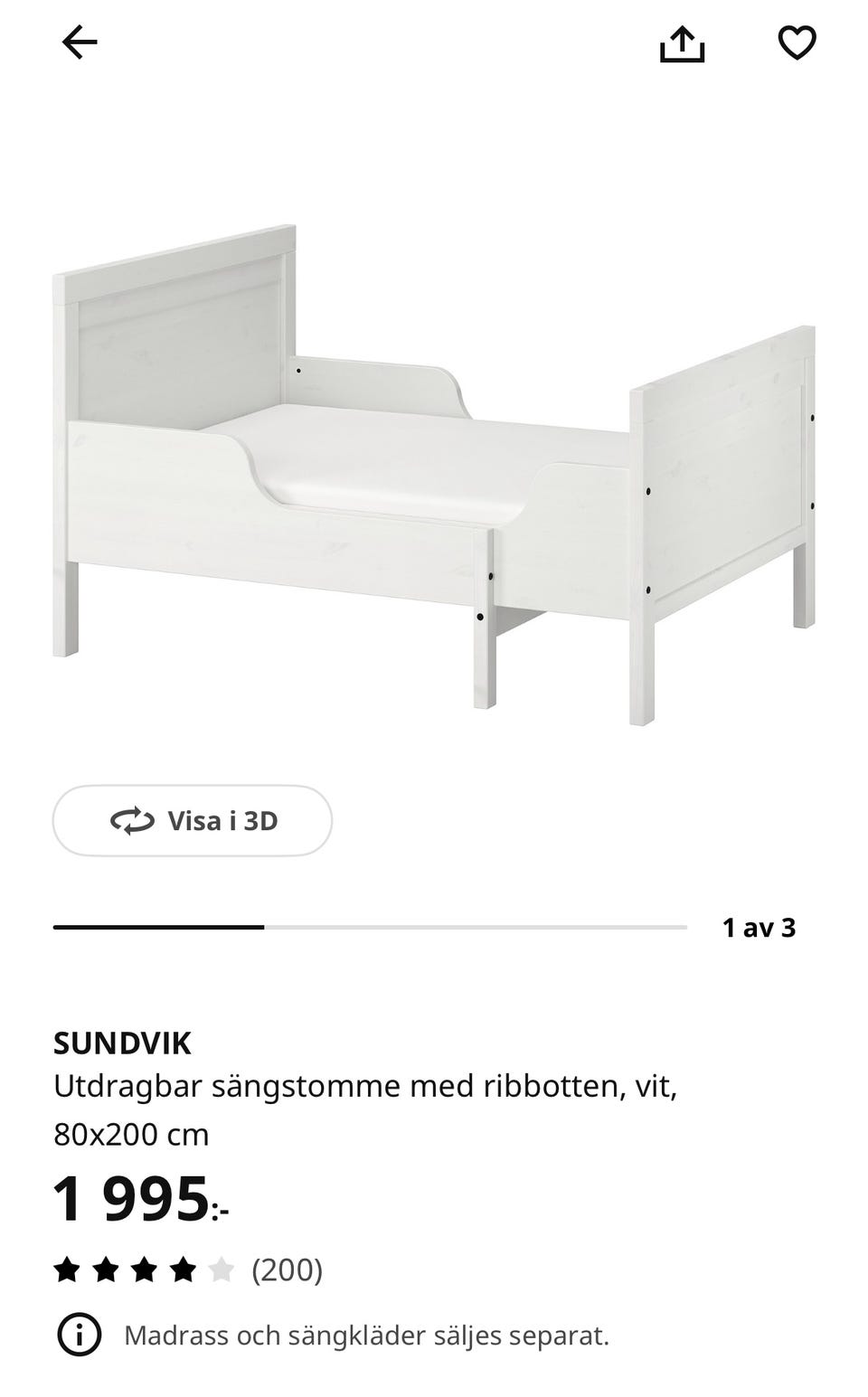This screenshot has height=1397, width=868.
Task: View the 200 customer reviews
Action: click(288, 1270)
